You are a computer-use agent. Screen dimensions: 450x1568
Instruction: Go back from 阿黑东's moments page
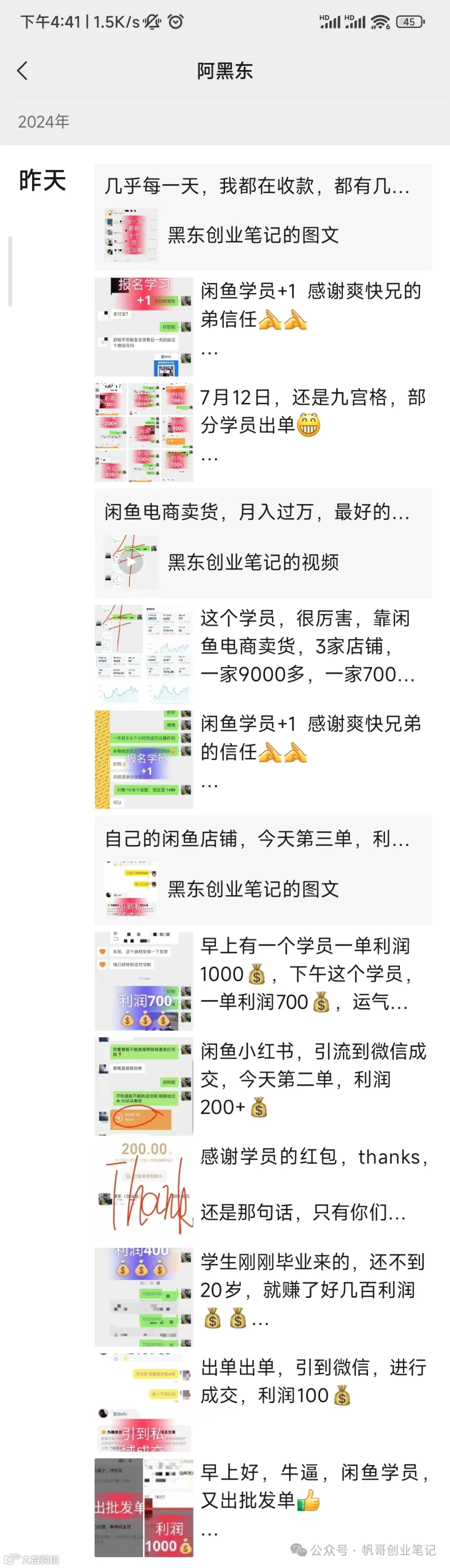pyautogui.click(x=22, y=71)
